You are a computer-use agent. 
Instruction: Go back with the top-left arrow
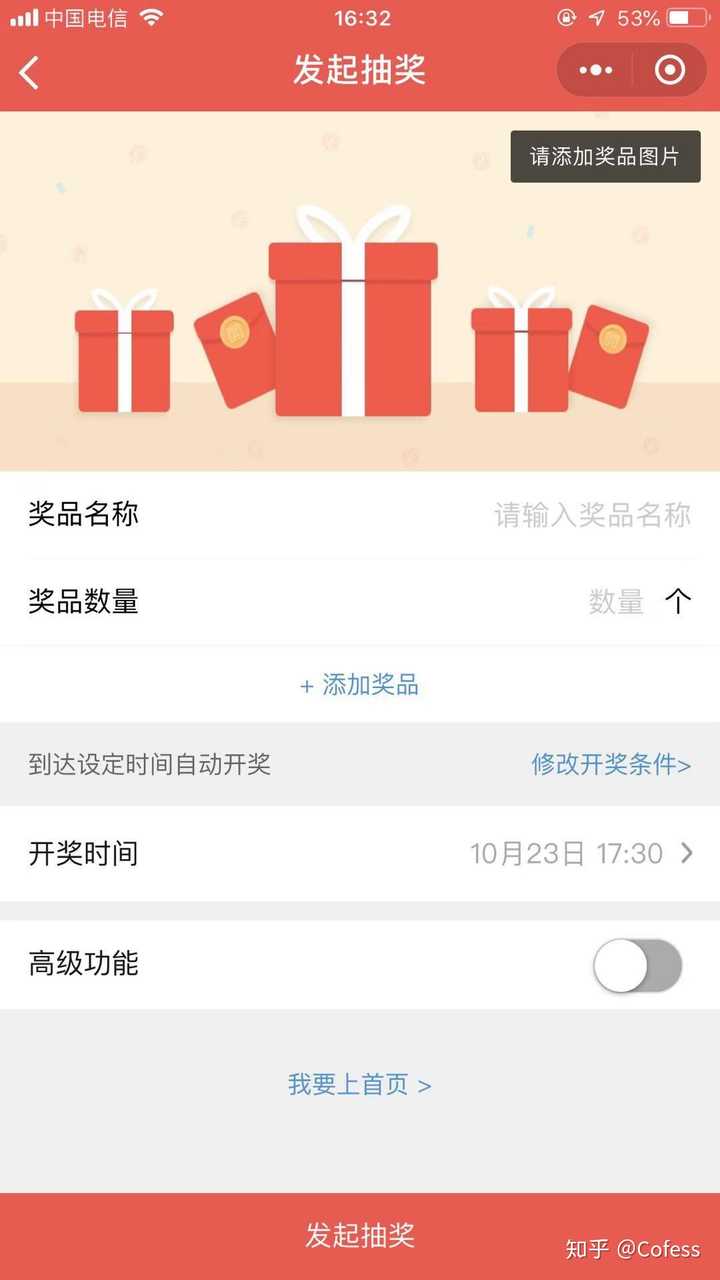point(30,72)
